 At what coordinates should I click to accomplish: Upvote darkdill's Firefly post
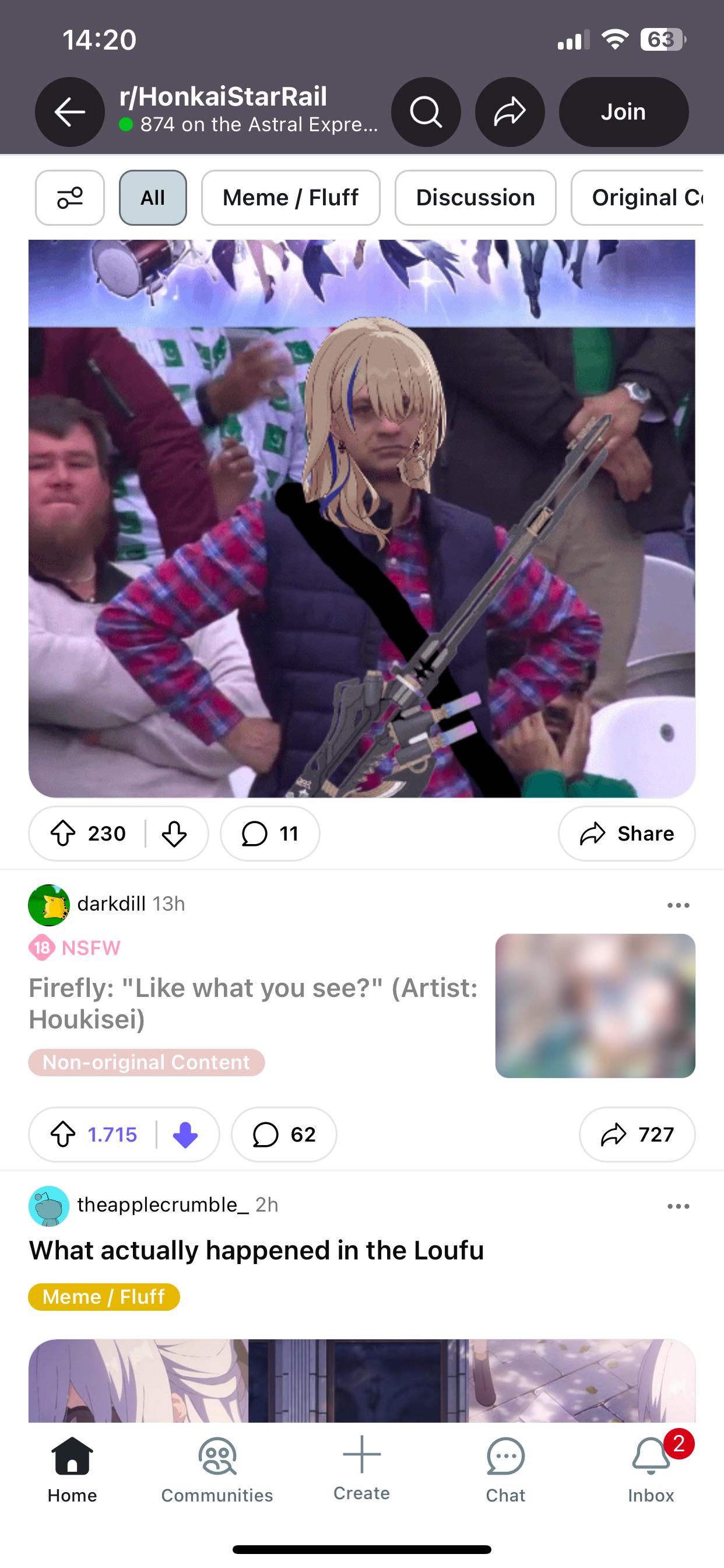(64, 1135)
